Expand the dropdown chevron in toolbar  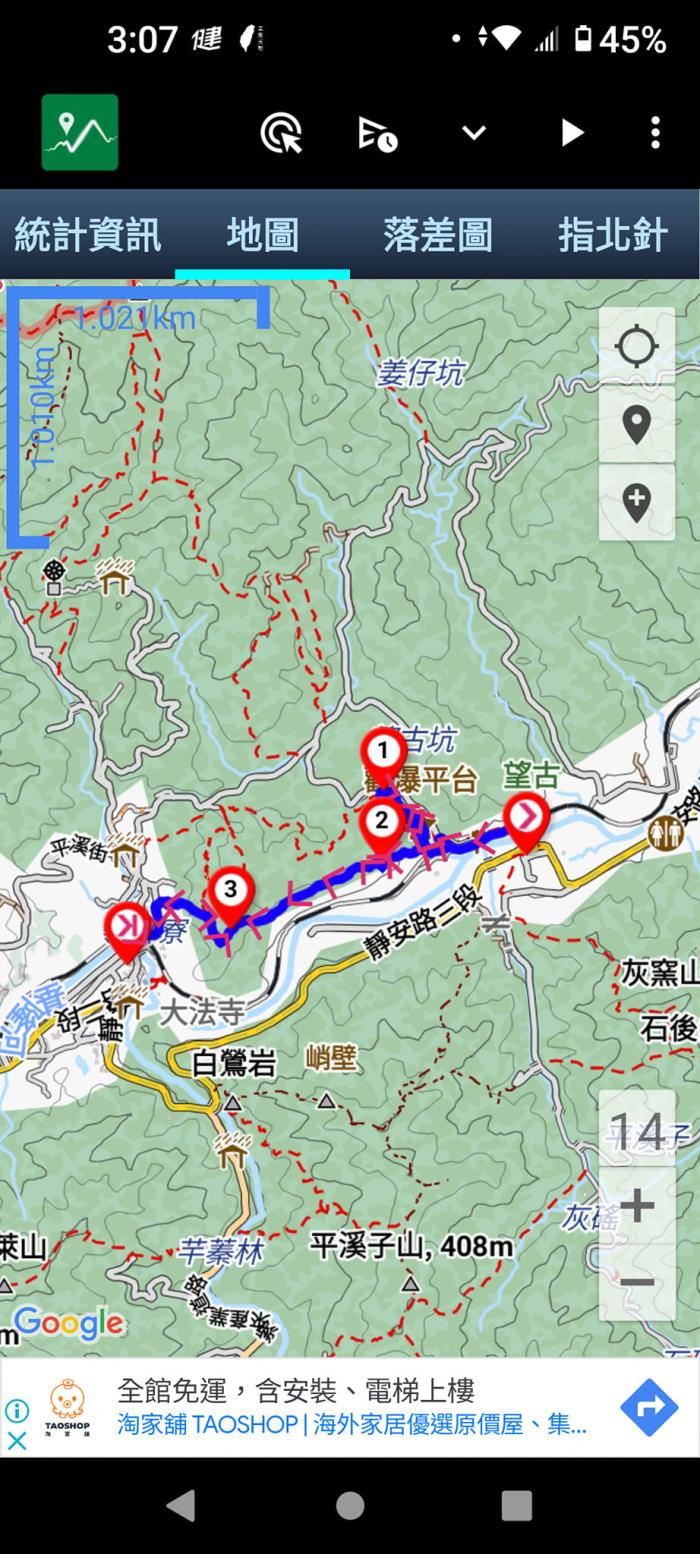[x=474, y=132]
